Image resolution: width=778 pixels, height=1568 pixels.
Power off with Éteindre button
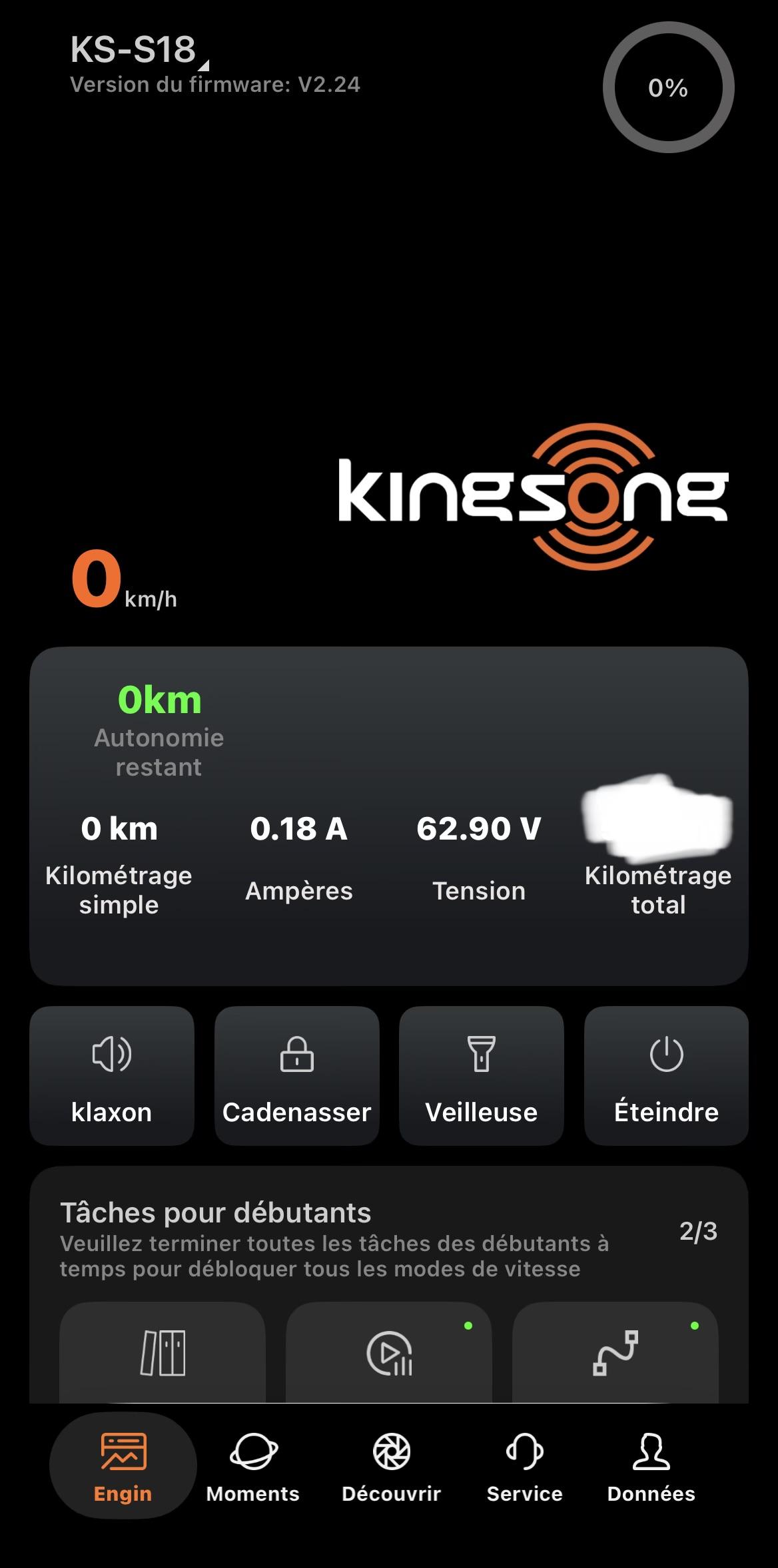tap(666, 1076)
